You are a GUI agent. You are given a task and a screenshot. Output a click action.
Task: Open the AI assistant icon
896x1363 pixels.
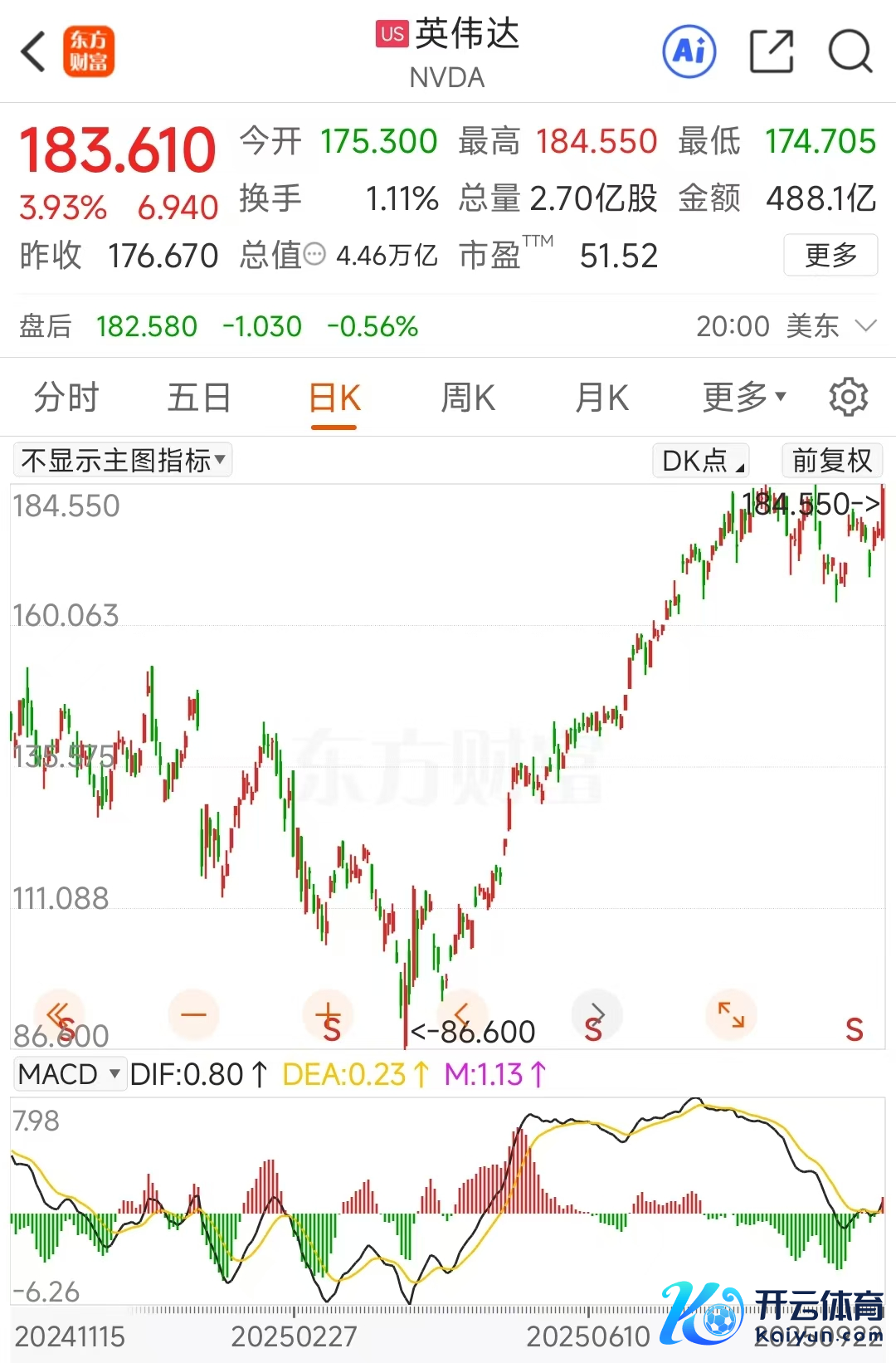pos(689,51)
